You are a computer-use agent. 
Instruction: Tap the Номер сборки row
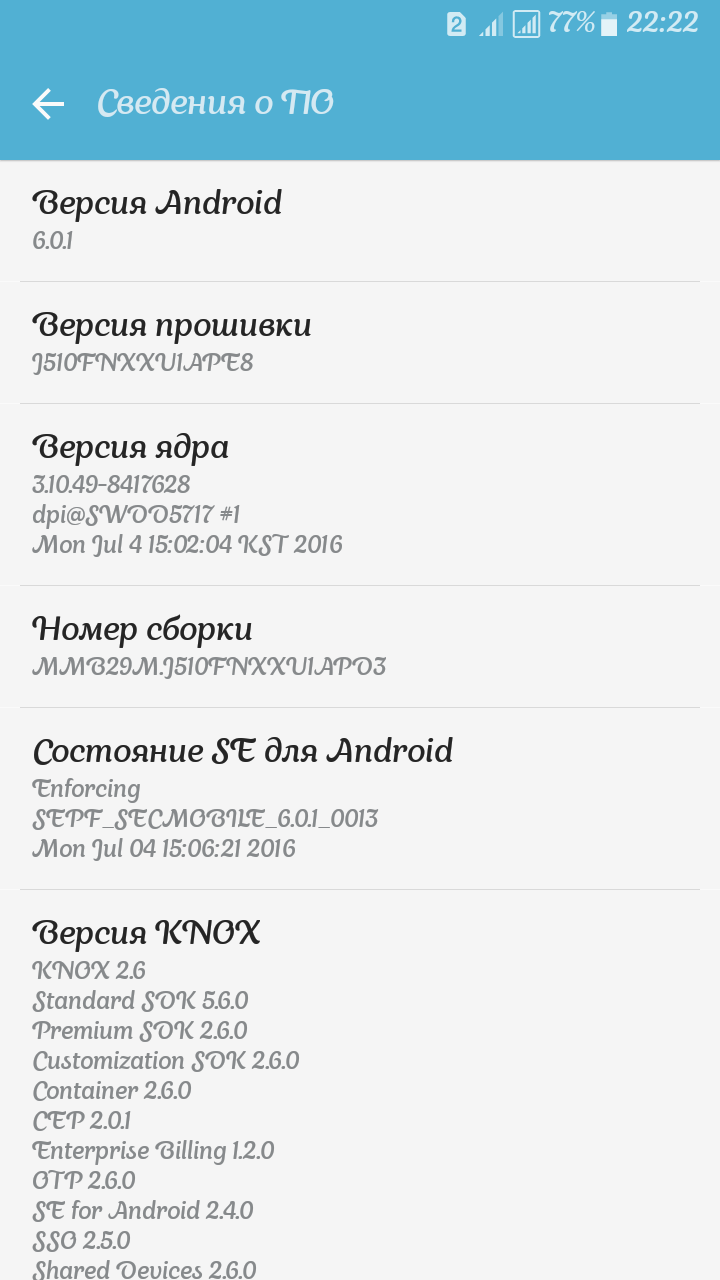pos(360,646)
